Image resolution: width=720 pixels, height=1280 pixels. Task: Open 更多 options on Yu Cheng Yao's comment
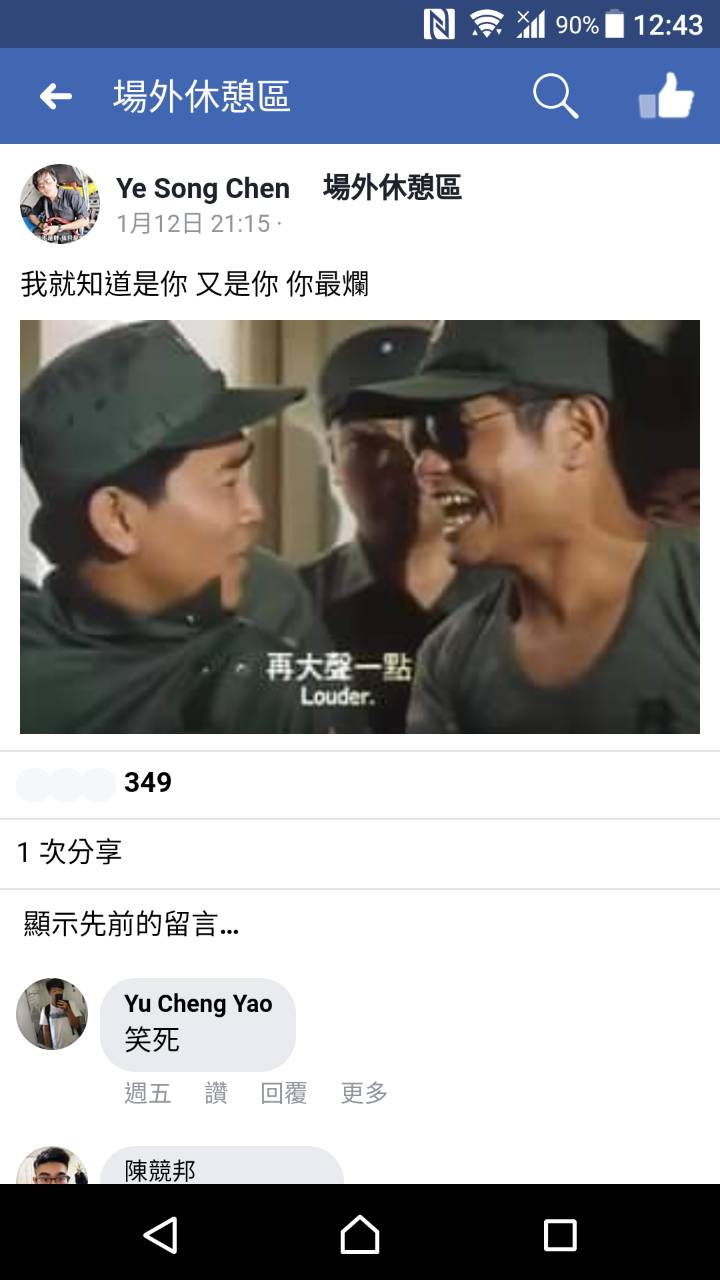pyautogui.click(x=364, y=1093)
